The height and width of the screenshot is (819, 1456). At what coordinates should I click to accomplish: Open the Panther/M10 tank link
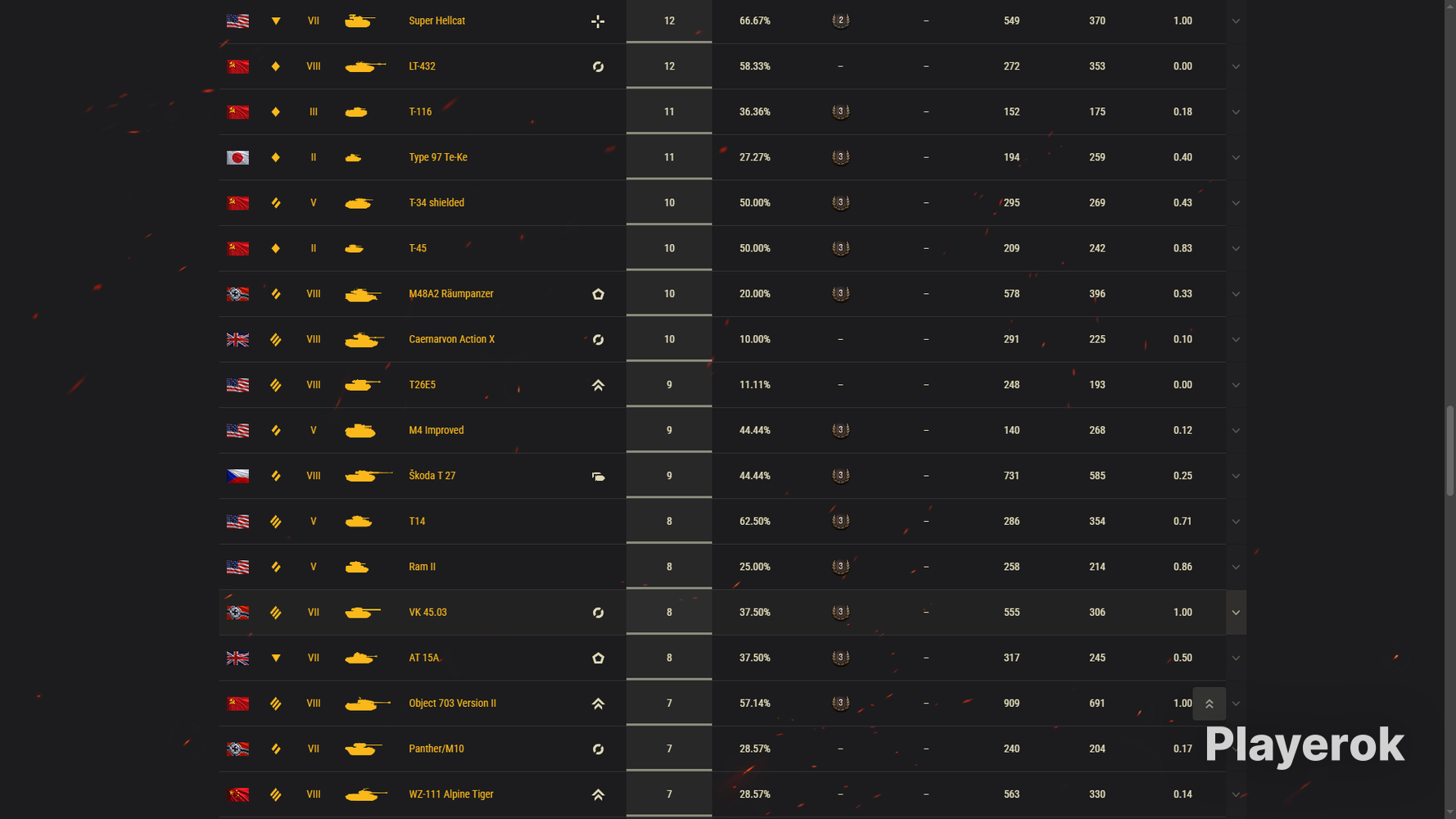(436, 749)
